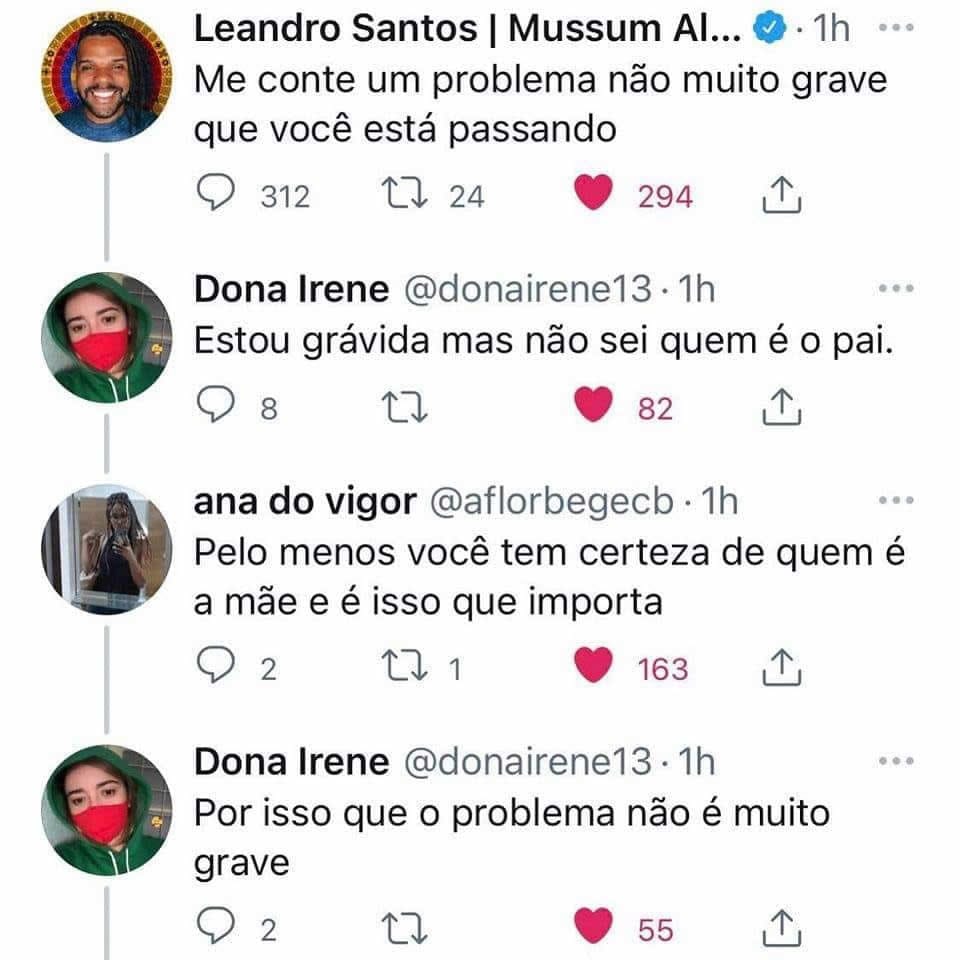Share ana do vigor's tweet
The image size is (960, 960).
(x=783, y=668)
